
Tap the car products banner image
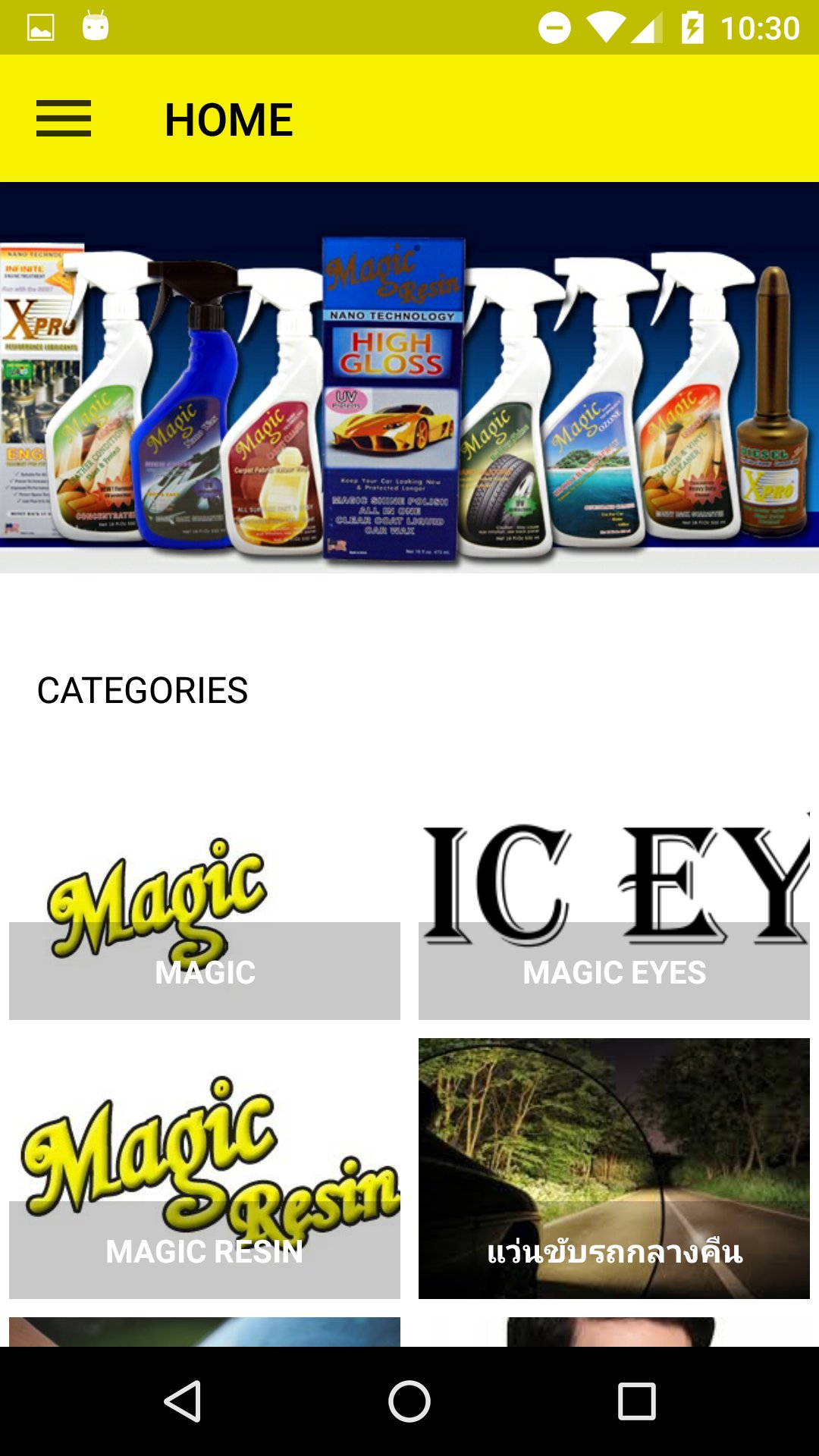409,379
